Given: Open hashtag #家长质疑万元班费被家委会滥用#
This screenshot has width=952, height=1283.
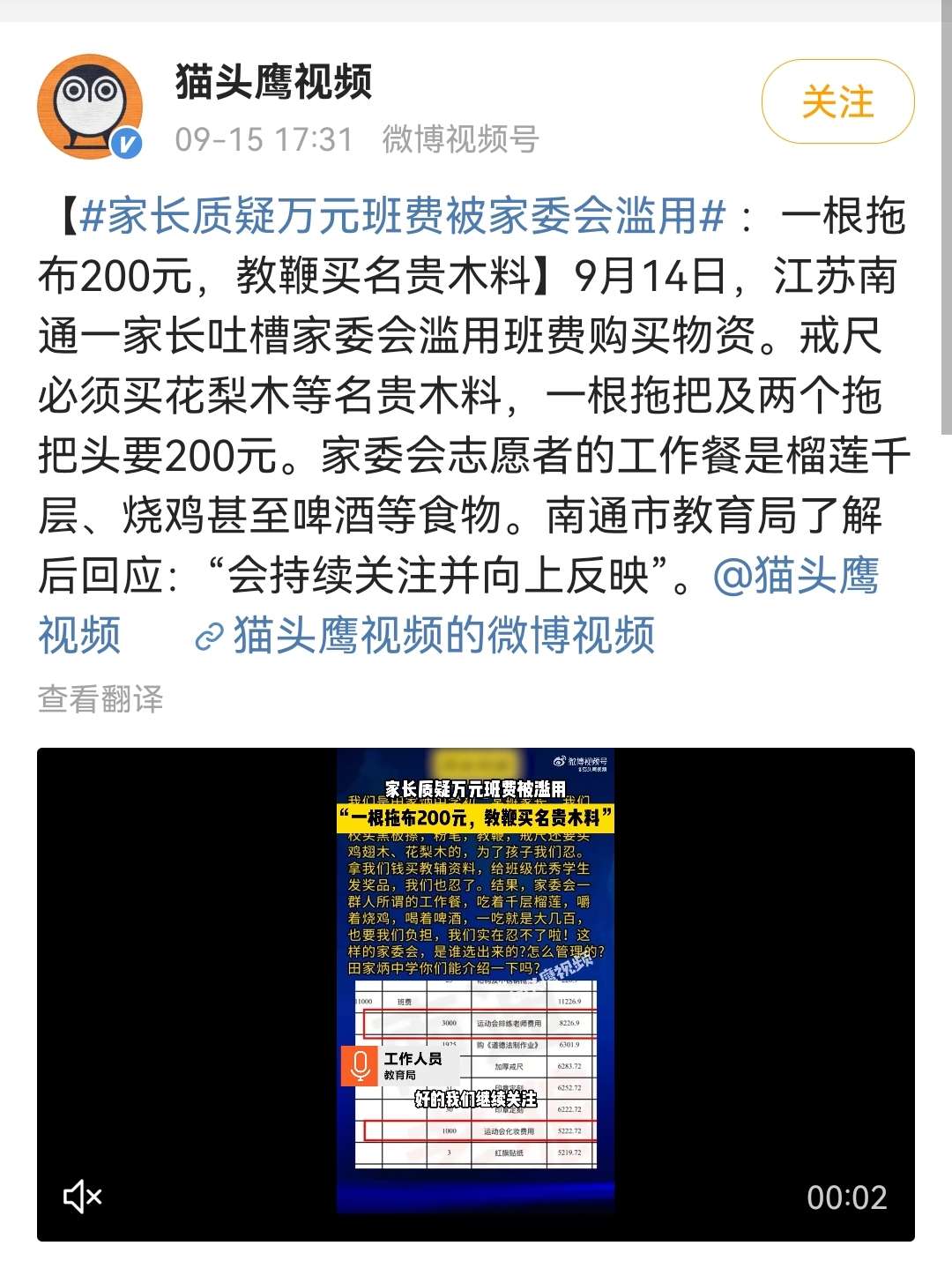Looking at the screenshot, I should 402,216.
